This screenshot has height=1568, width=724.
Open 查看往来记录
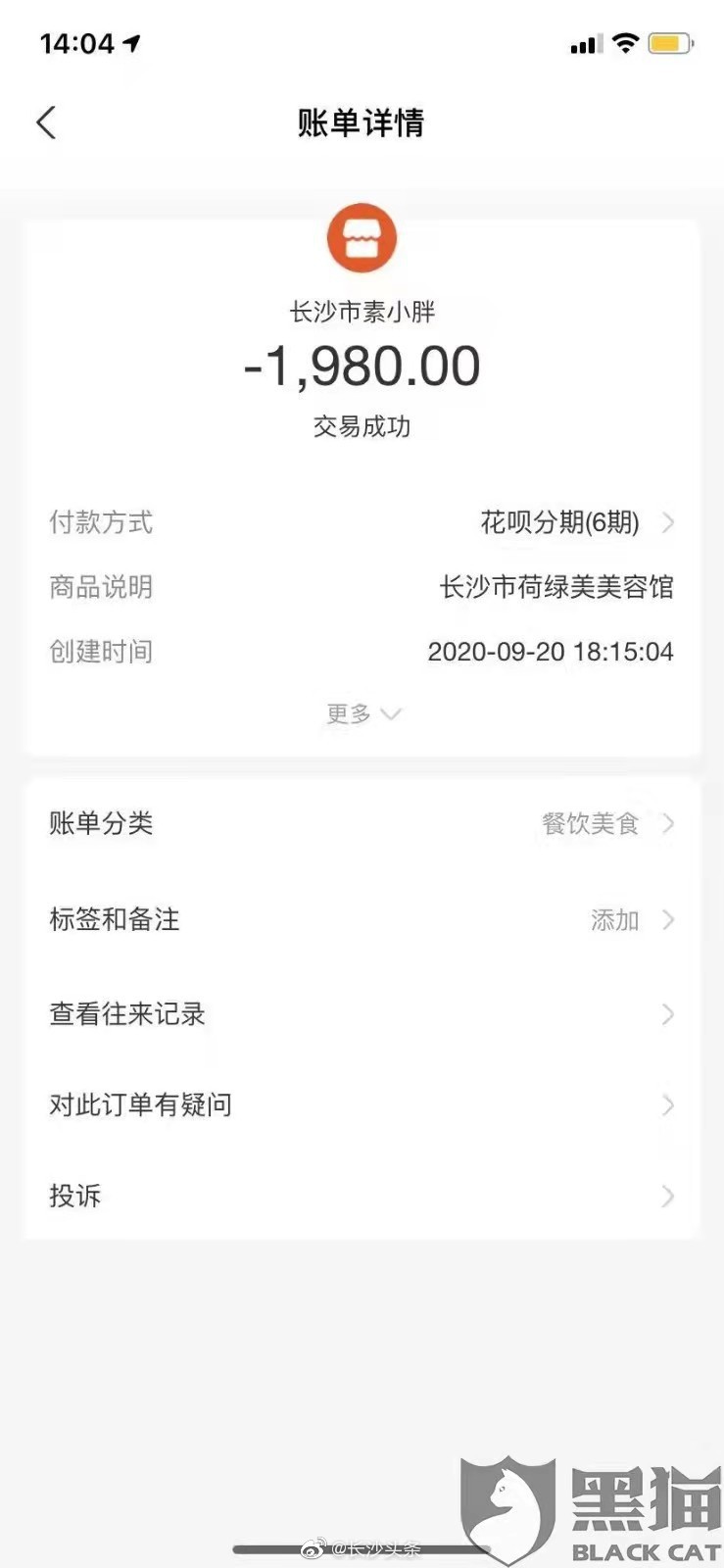pyautogui.click(x=362, y=1013)
